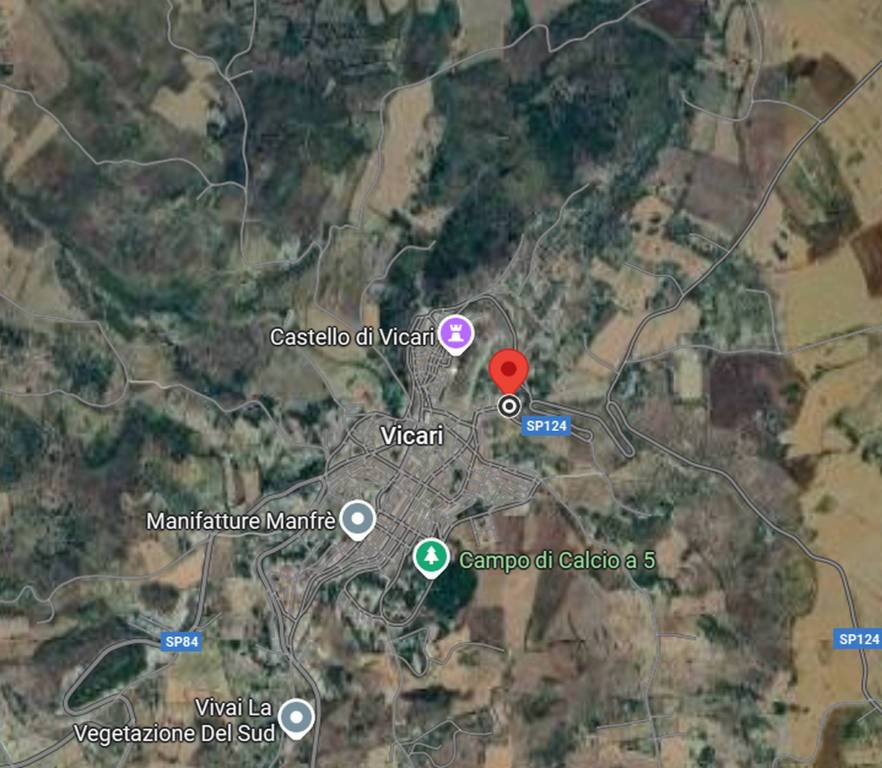Image resolution: width=882 pixels, height=768 pixels.
Task: Select the Campo di Calcio a 5 marker
Action: pos(431,557)
